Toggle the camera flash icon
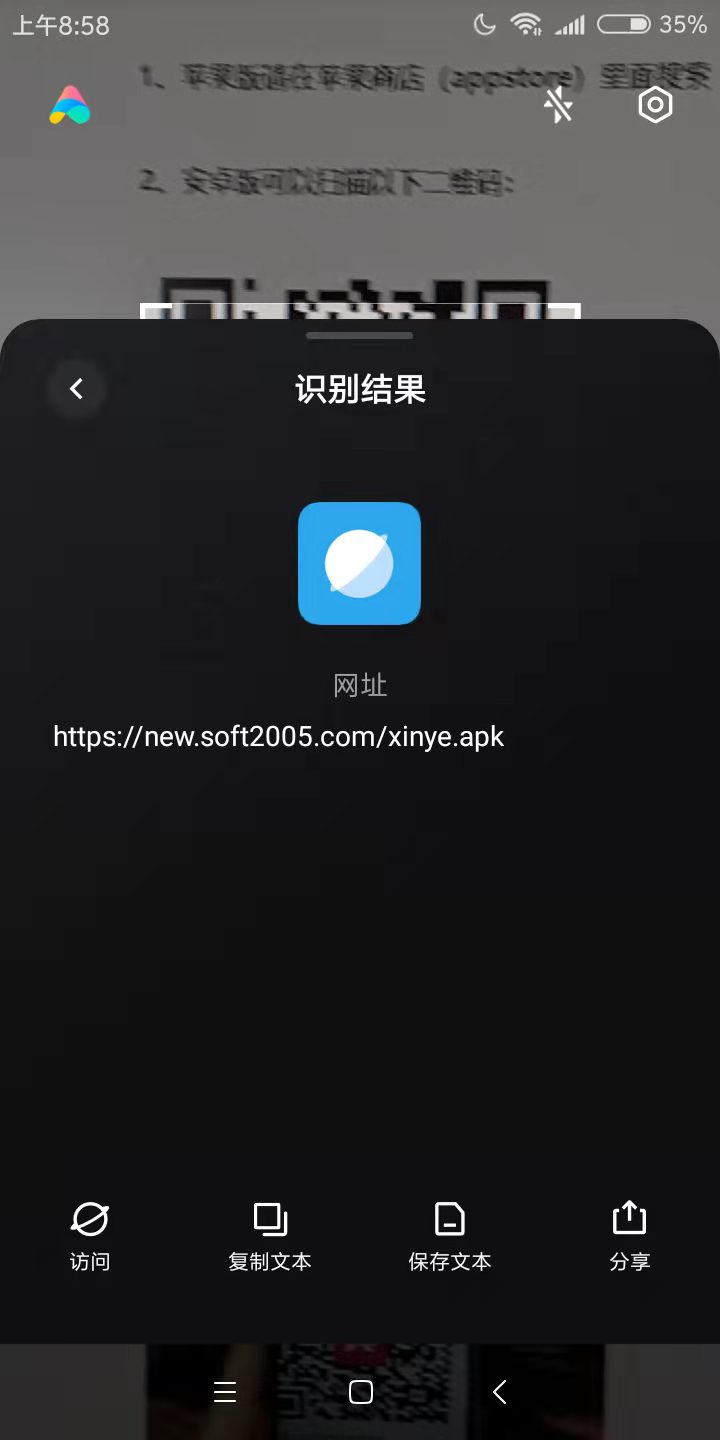720x1440 pixels. (559, 105)
